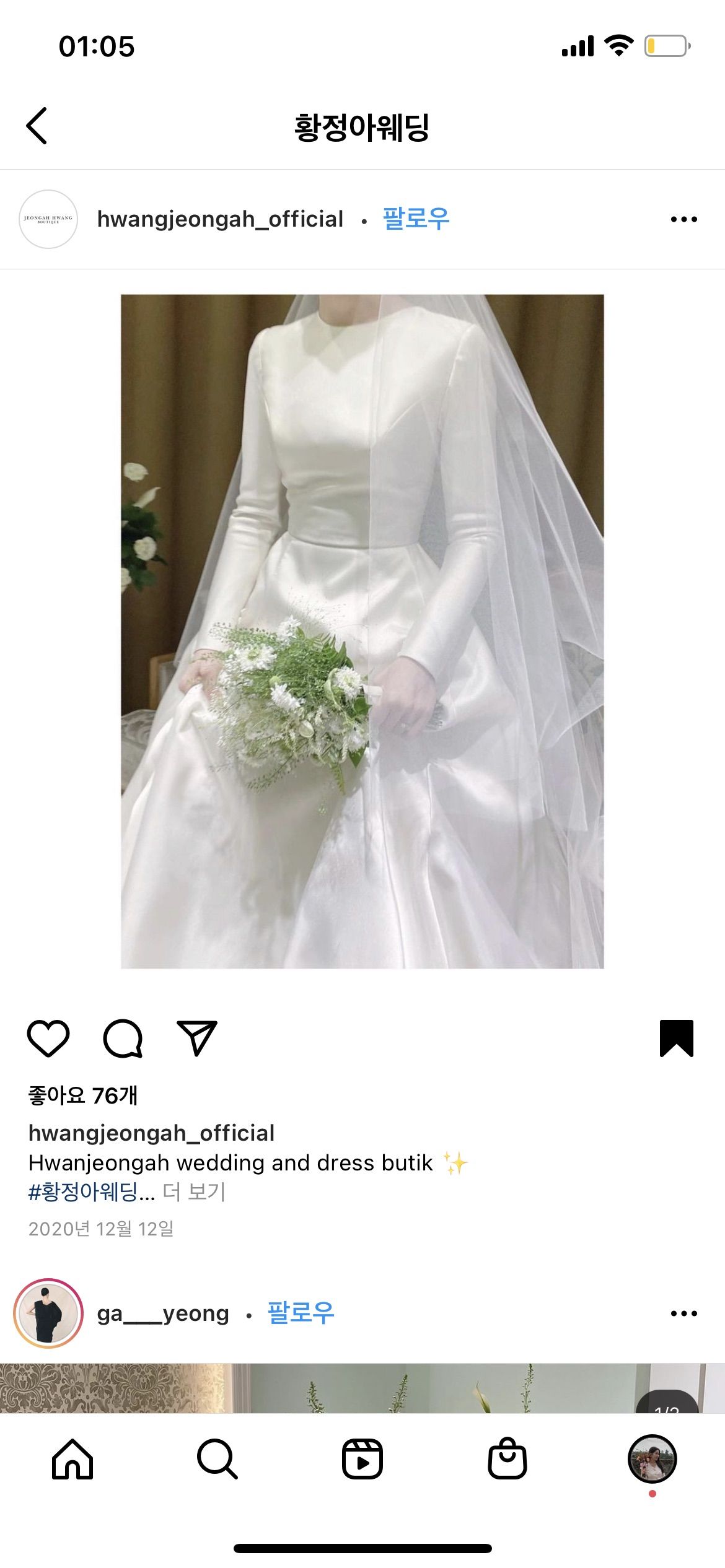Open the hwangjeongah_official username in the caption
This screenshot has height=1568, width=725.
tap(151, 1133)
